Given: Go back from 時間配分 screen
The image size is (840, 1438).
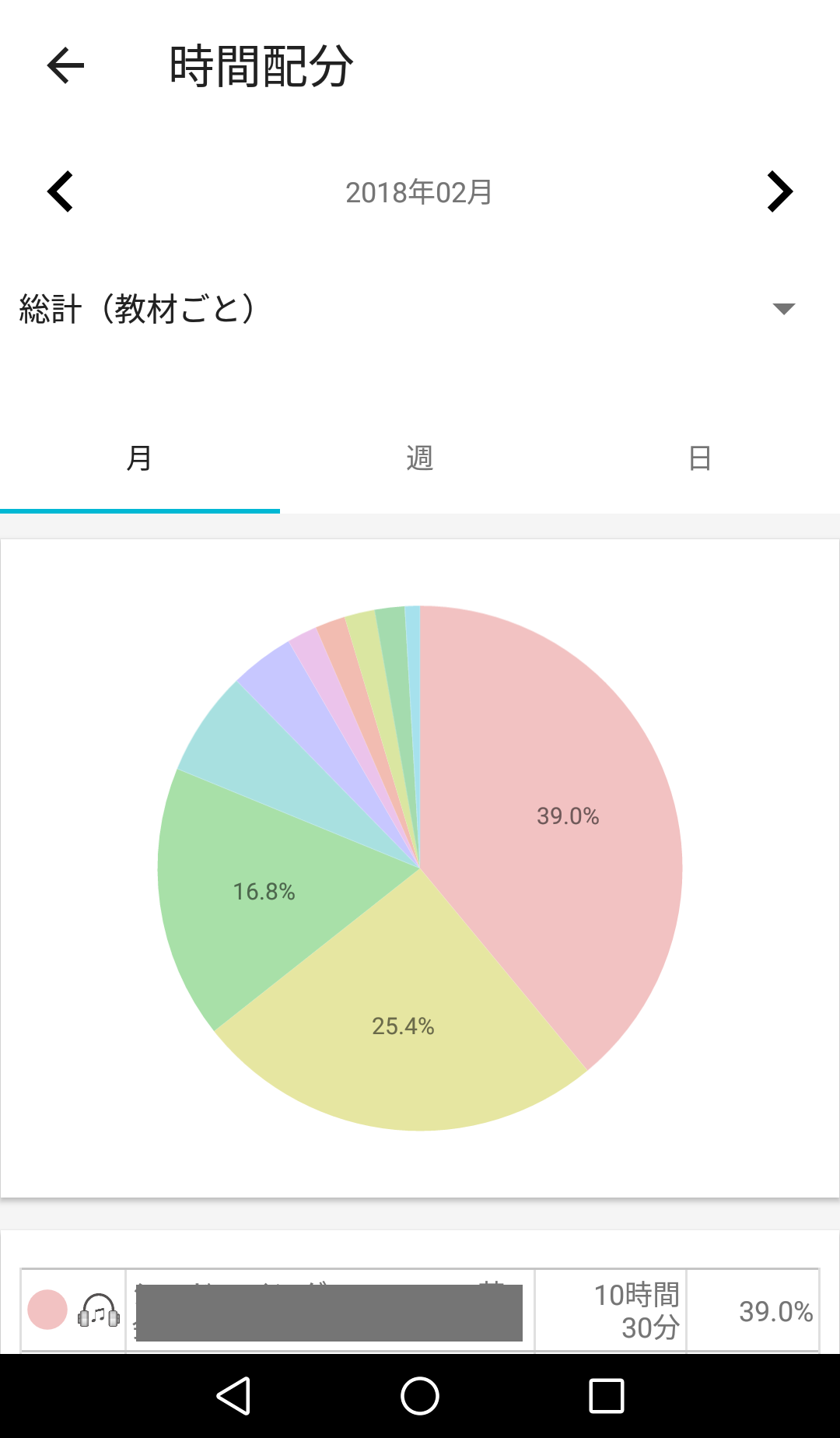Looking at the screenshot, I should 65,65.
